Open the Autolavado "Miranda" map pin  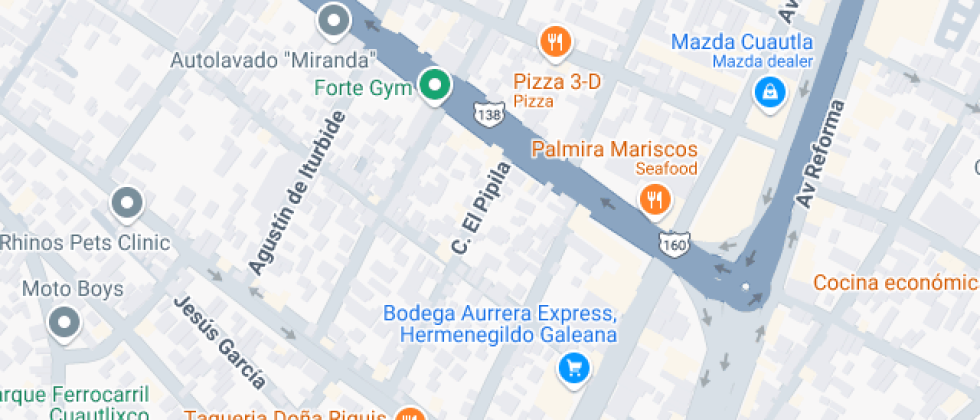click(x=333, y=19)
